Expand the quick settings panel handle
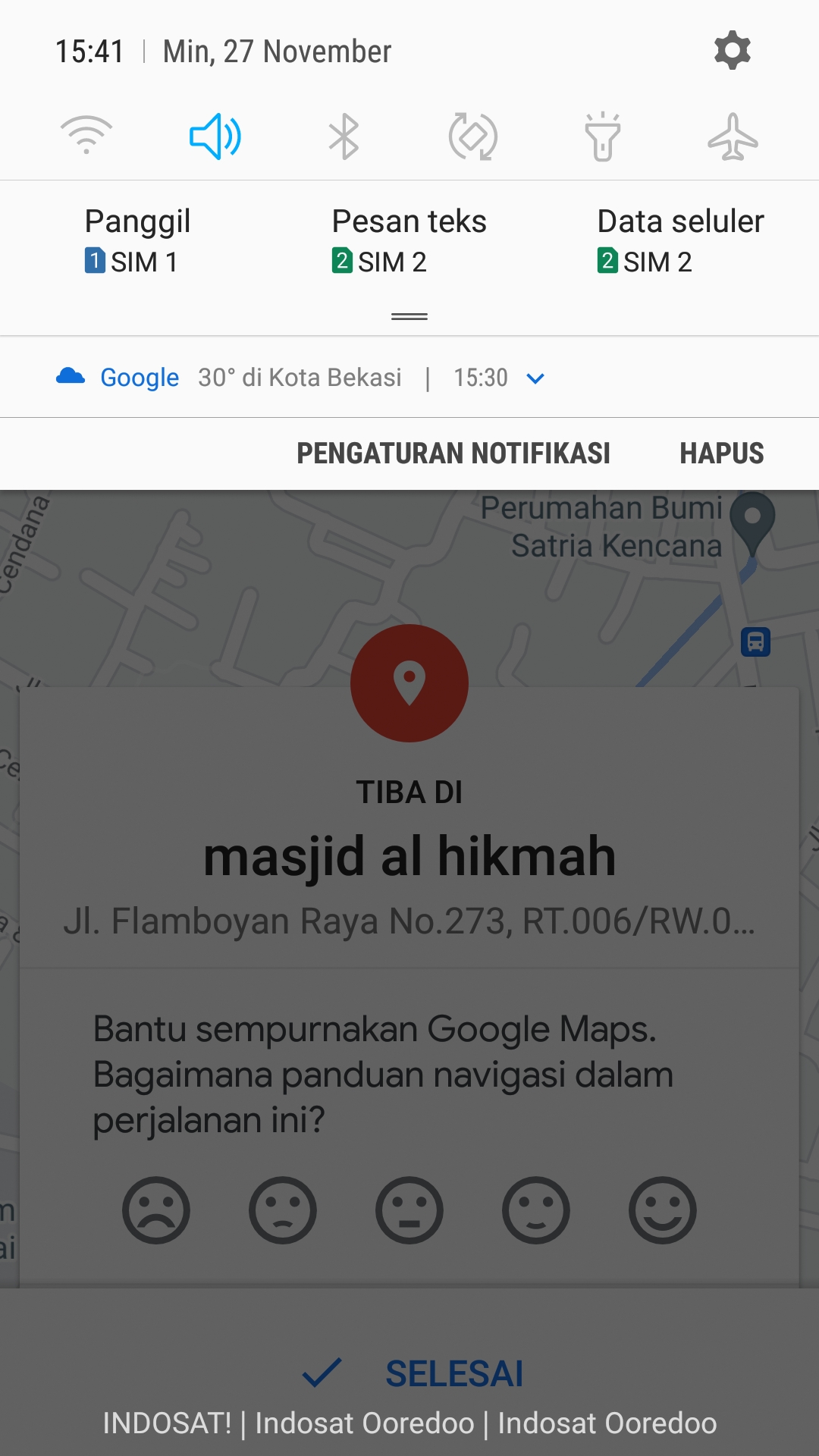Screen dimensions: 819x1456 (409, 317)
